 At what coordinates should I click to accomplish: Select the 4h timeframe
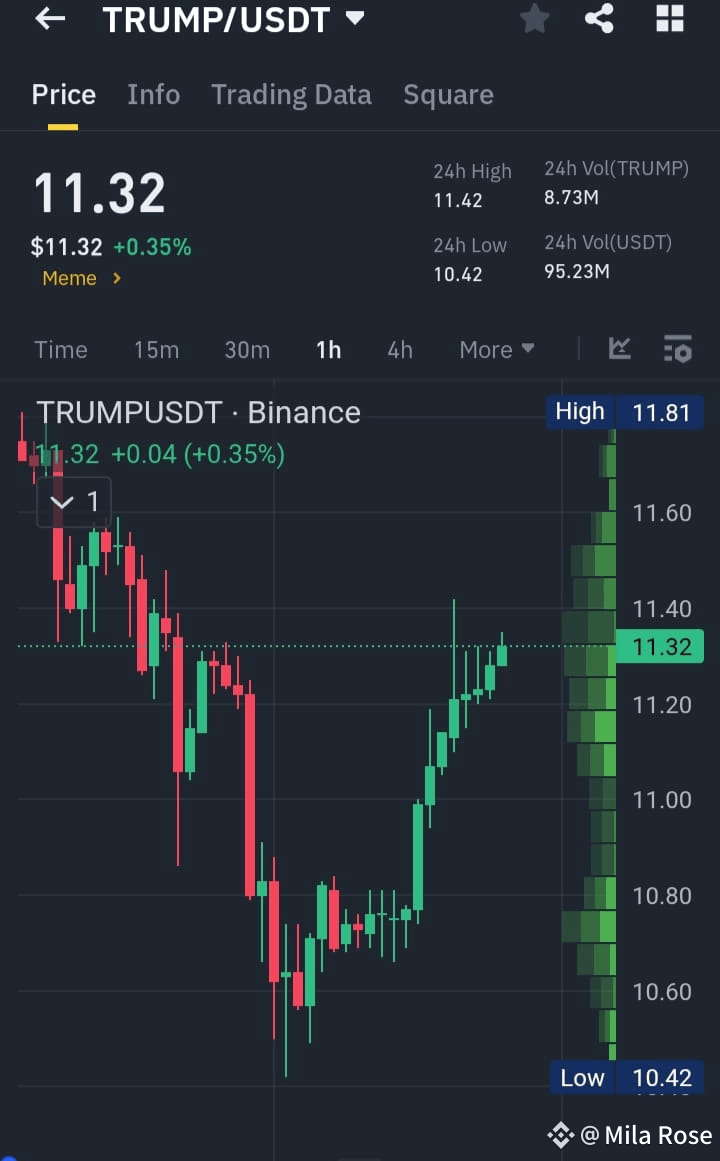point(400,349)
